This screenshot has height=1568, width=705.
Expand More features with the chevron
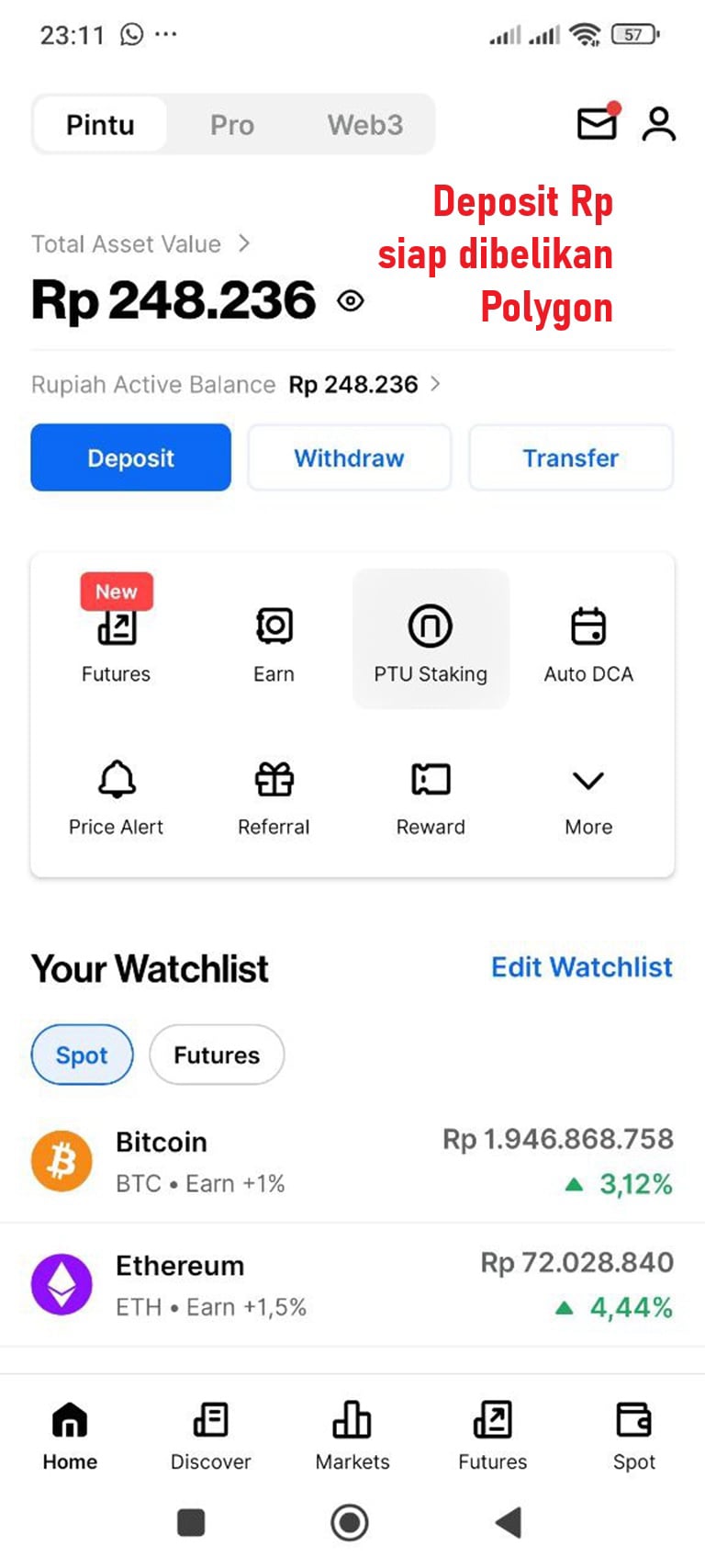pyautogui.click(x=587, y=780)
